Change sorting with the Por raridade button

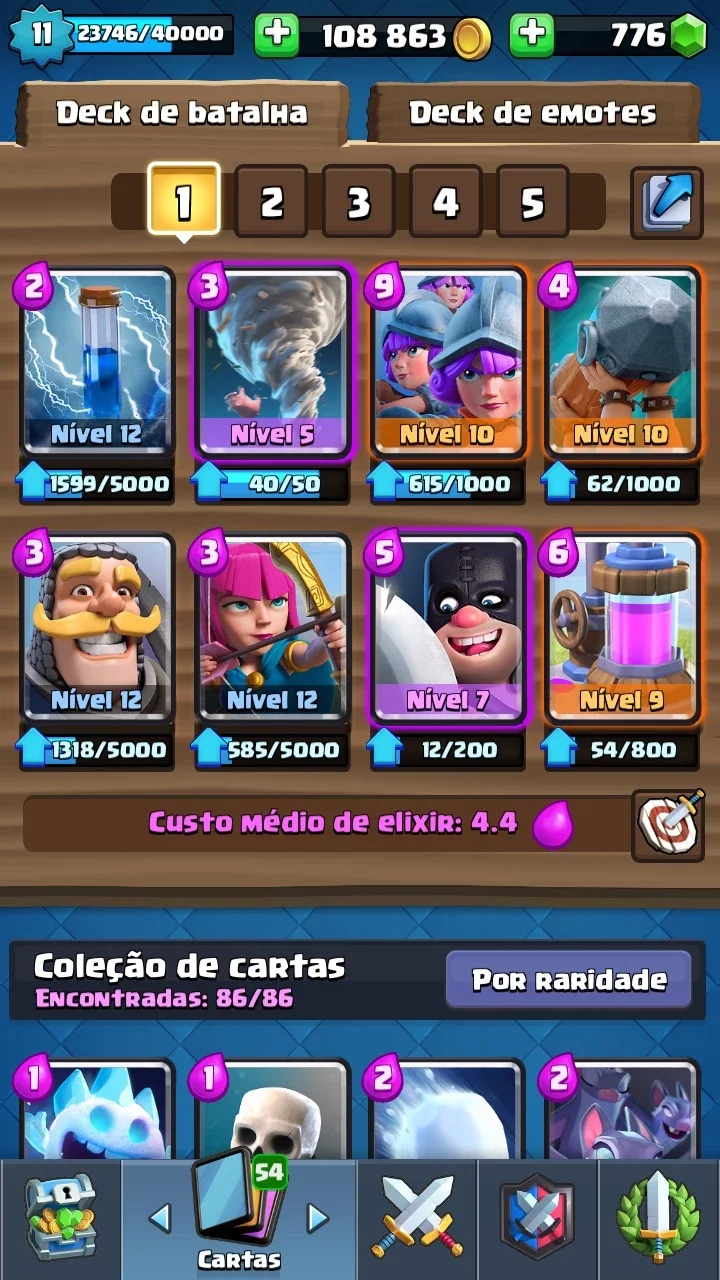coord(569,979)
